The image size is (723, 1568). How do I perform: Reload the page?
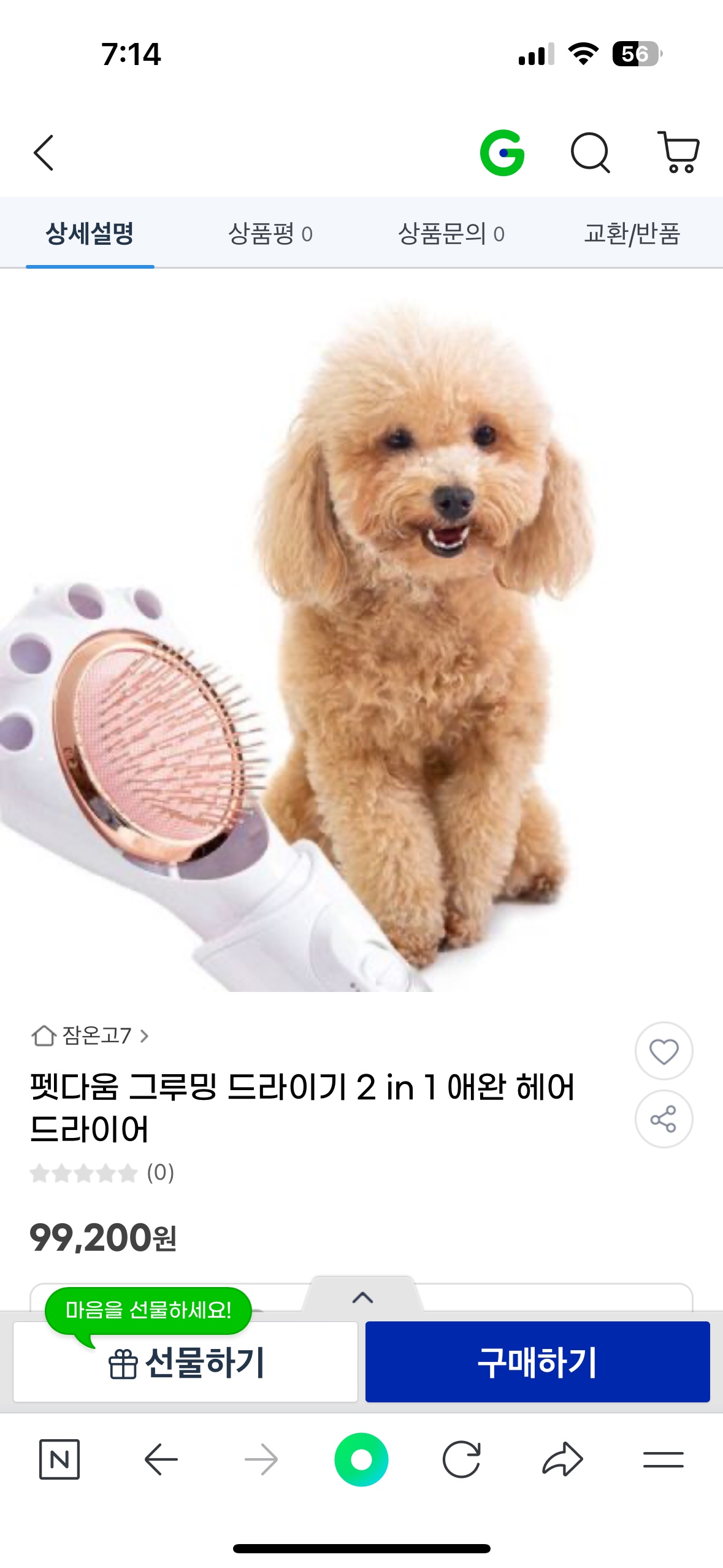461,1459
